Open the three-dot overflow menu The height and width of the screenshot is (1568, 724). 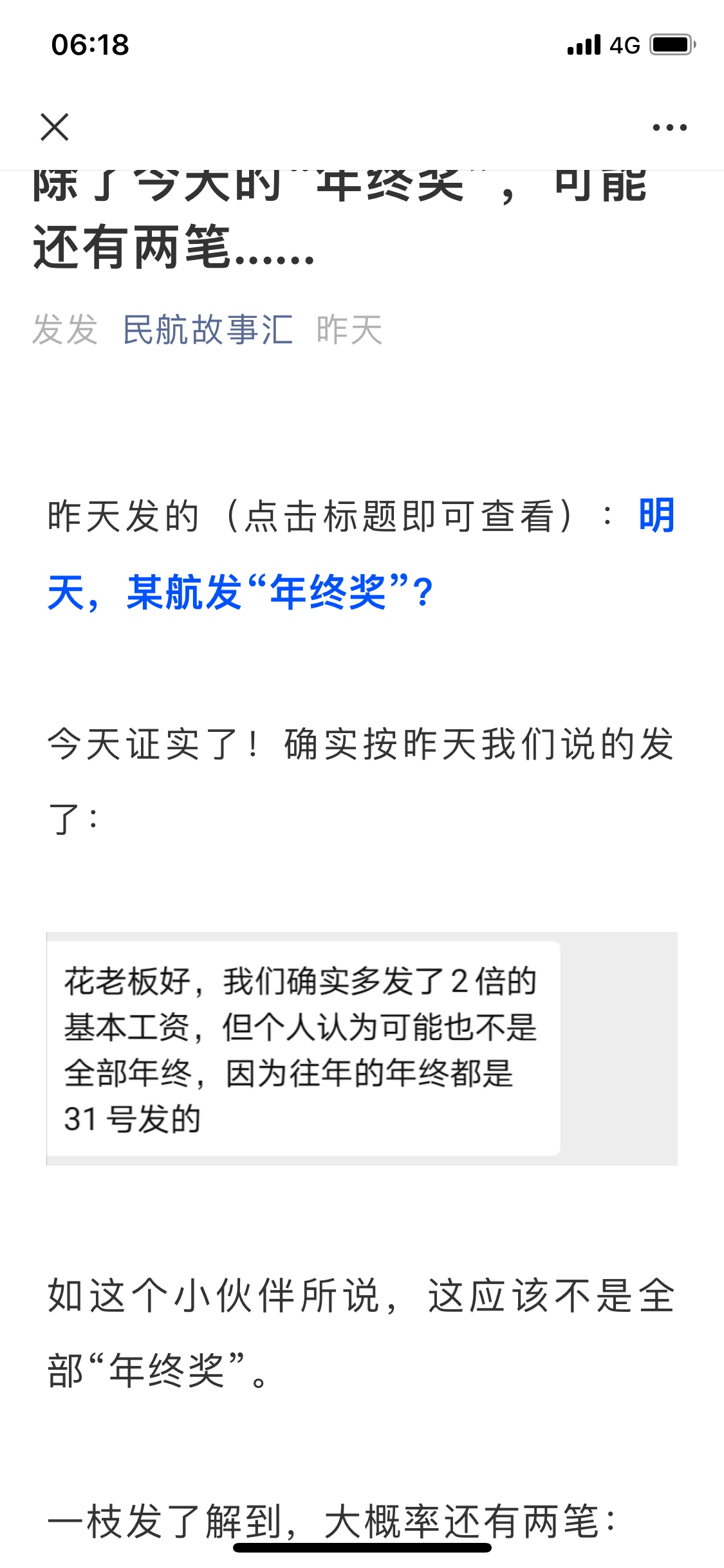[x=669, y=127]
